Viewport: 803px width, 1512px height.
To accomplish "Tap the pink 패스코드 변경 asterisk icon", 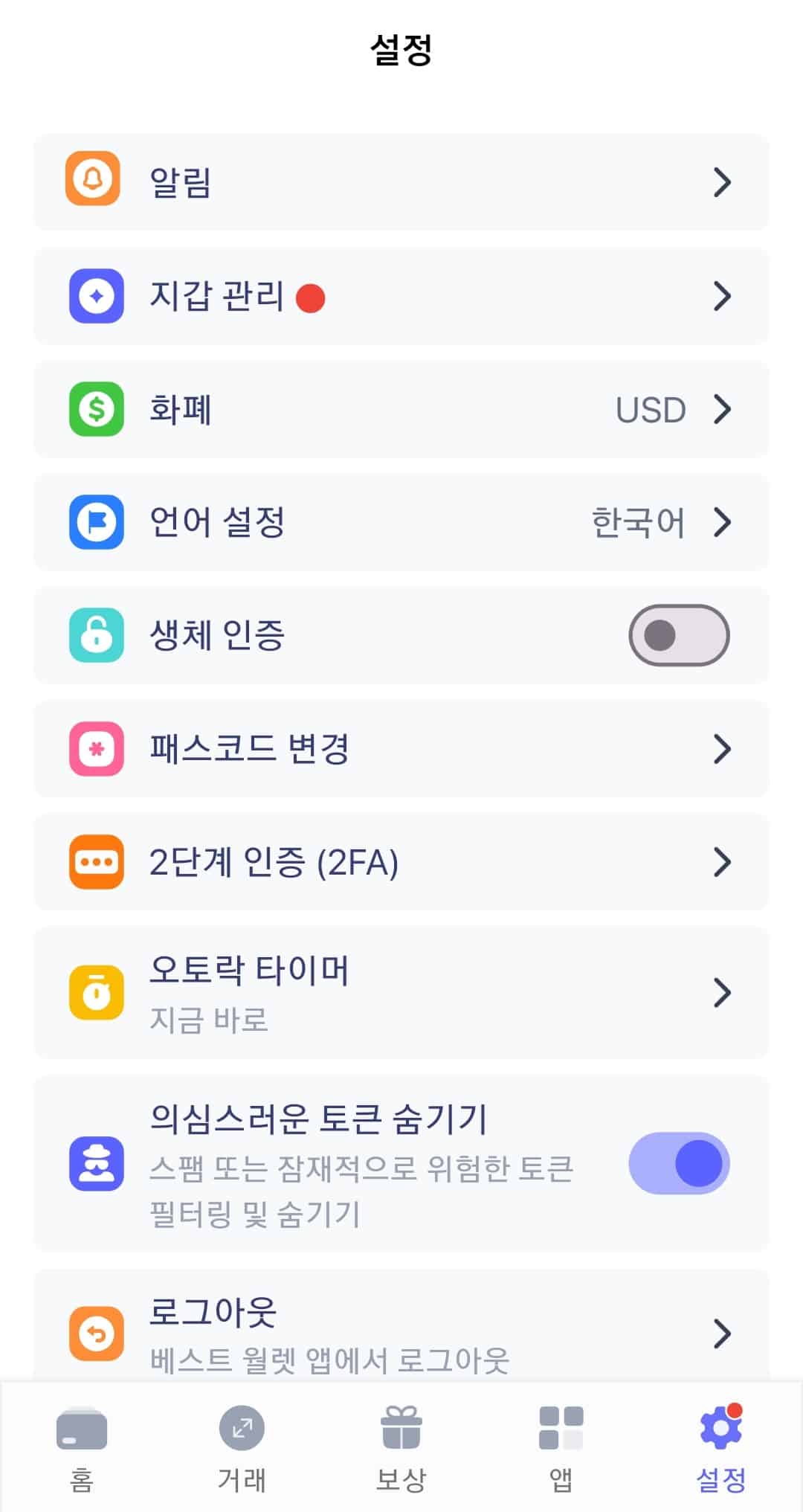I will pos(94,749).
